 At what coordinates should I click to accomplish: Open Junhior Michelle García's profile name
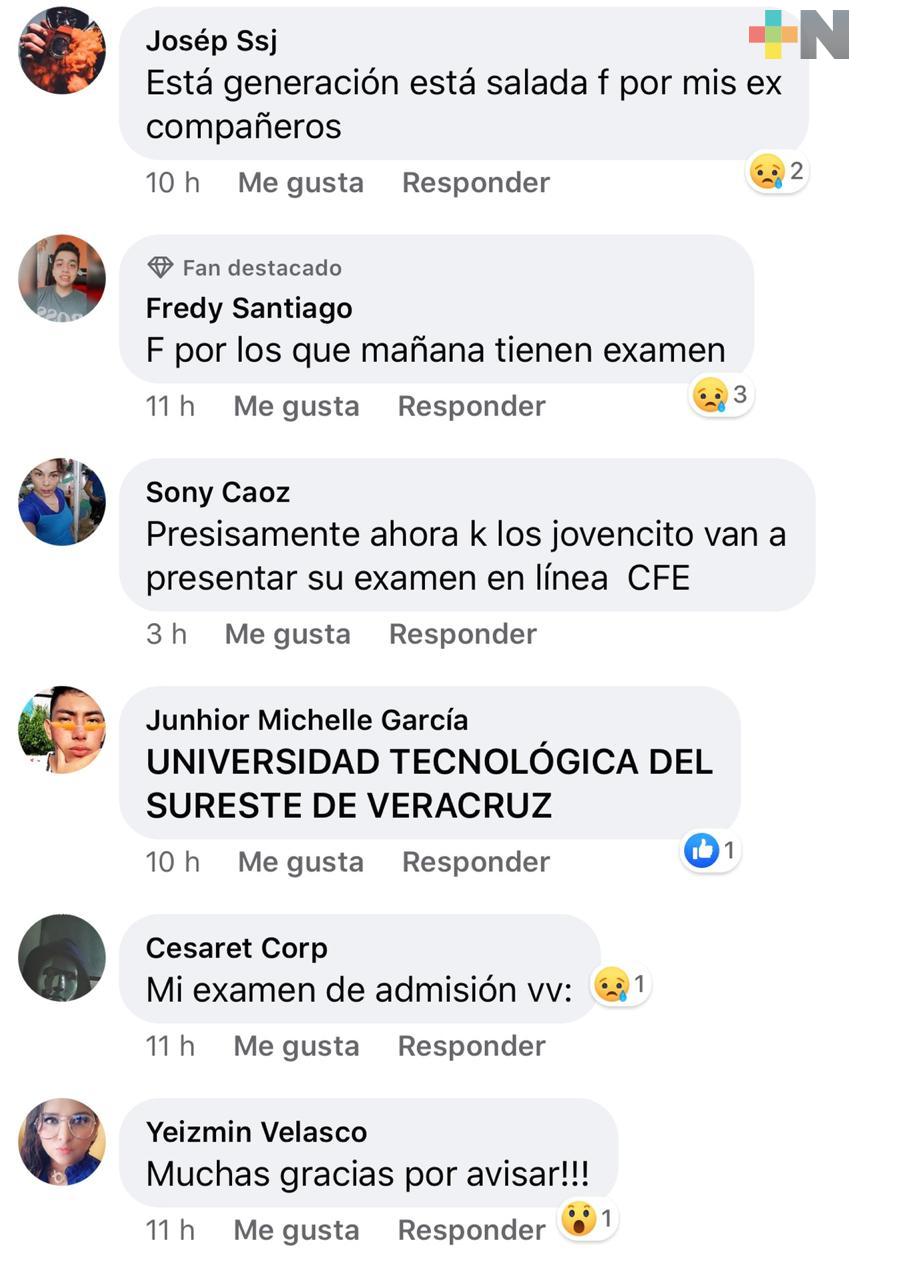coord(306,720)
